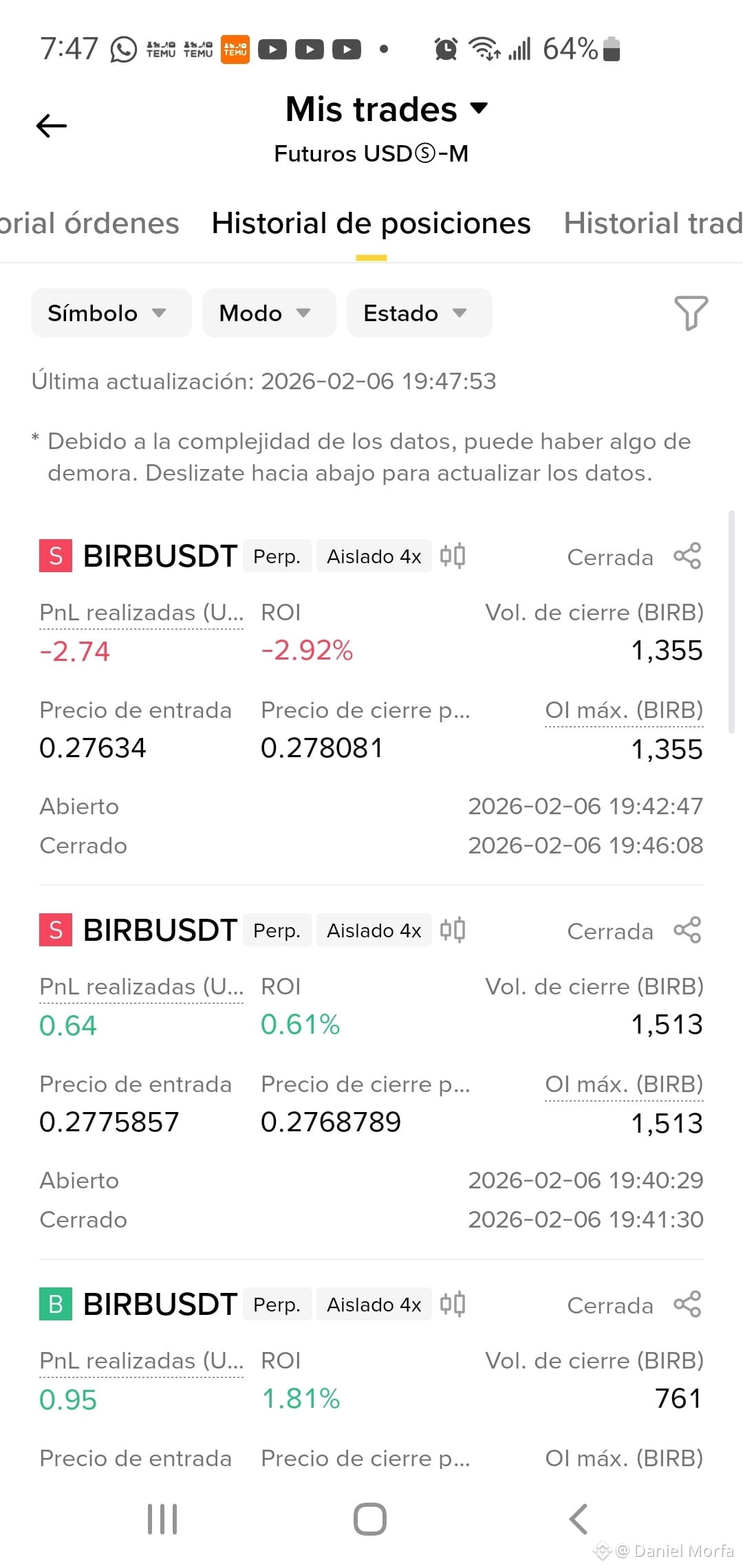743x1568 pixels.
Task: Switch to the Historial órdenes tab
Action: tap(89, 224)
